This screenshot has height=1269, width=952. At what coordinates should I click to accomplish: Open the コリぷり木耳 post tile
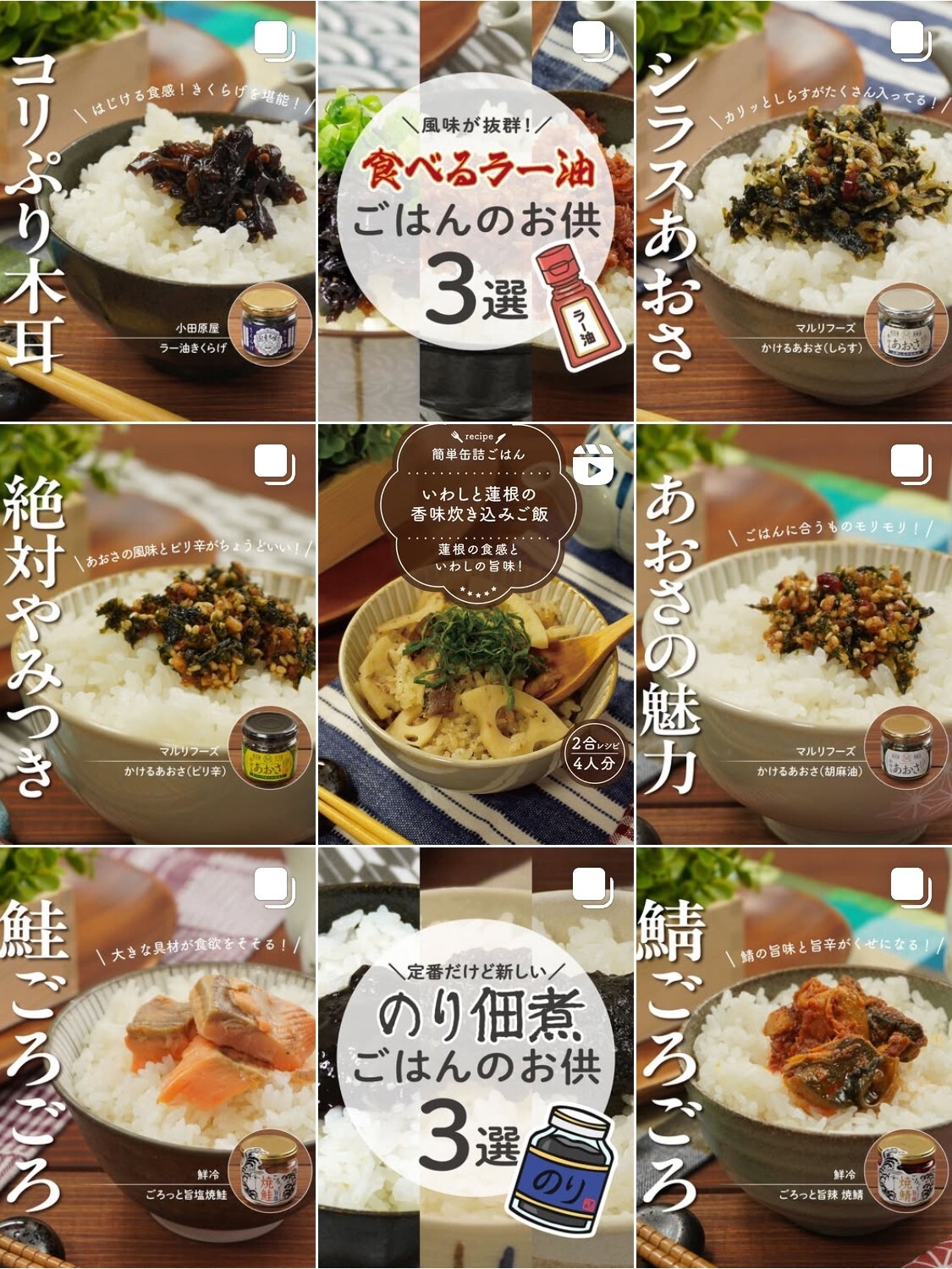[x=157, y=212]
